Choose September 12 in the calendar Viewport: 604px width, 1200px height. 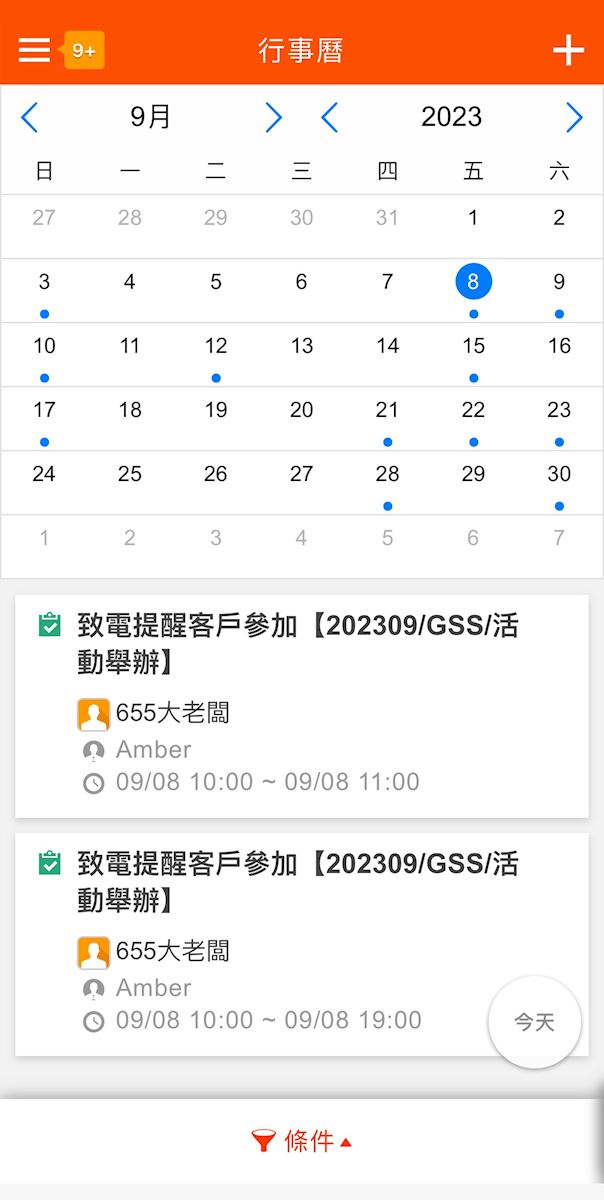[216, 348]
